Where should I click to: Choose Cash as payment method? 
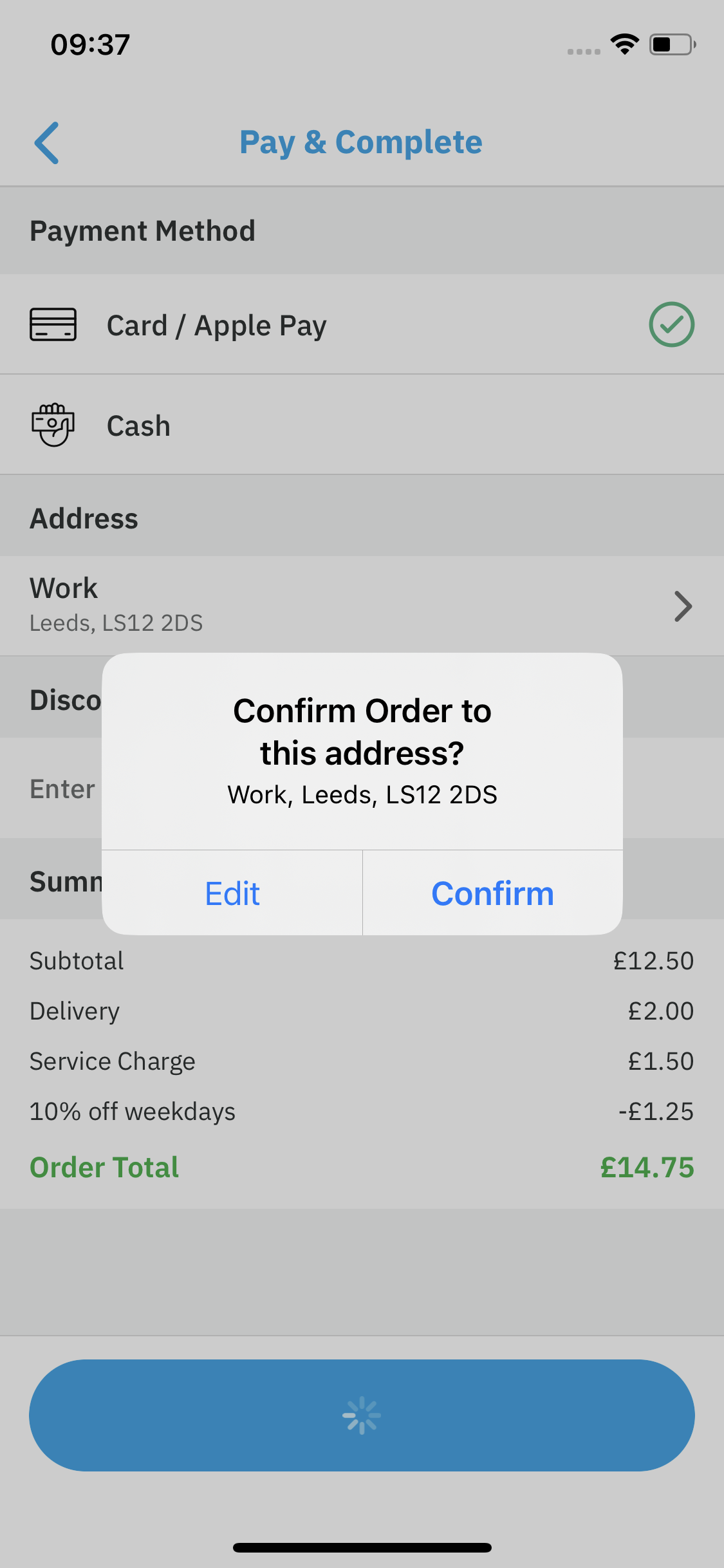[x=360, y=425]
